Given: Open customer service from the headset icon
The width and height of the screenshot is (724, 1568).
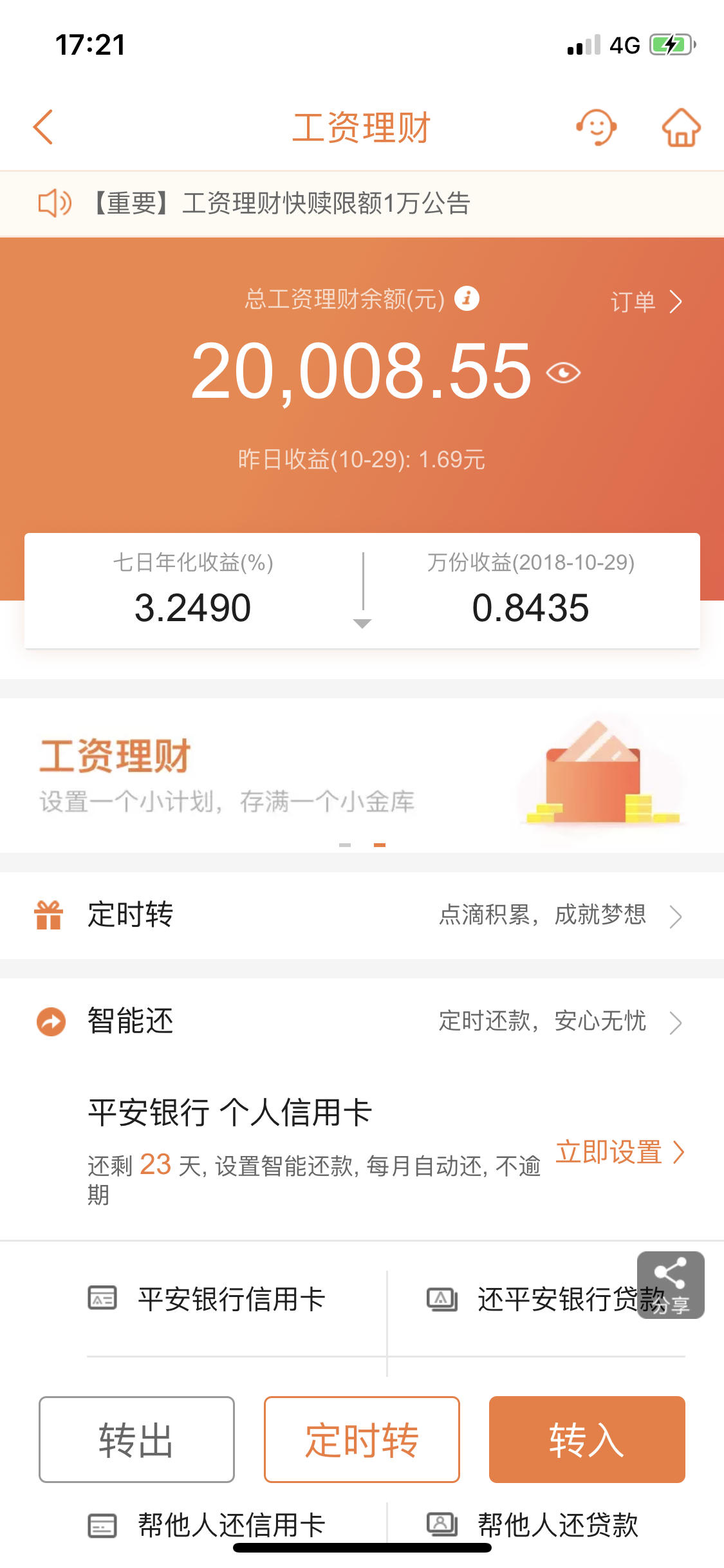Looking at the screenshot, I should coord(596,127).
